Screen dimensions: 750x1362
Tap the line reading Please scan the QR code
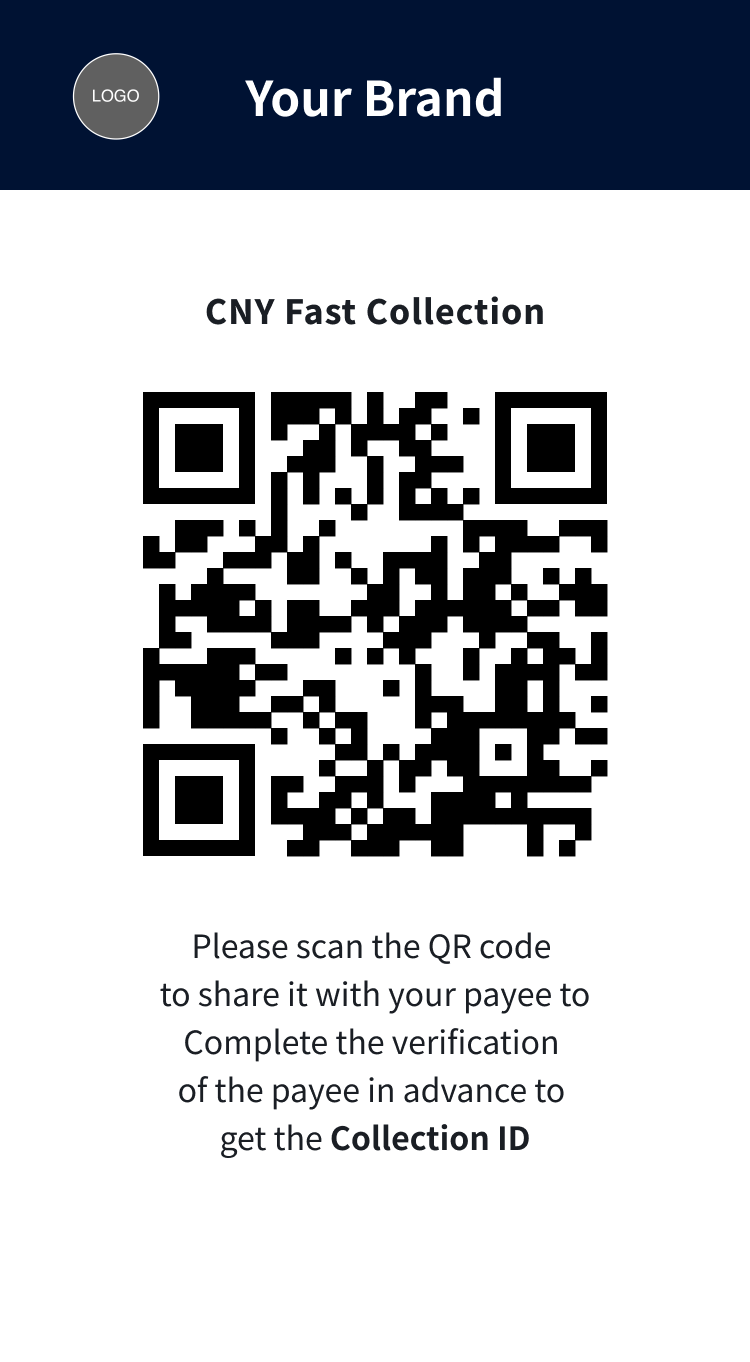[375, 946]
